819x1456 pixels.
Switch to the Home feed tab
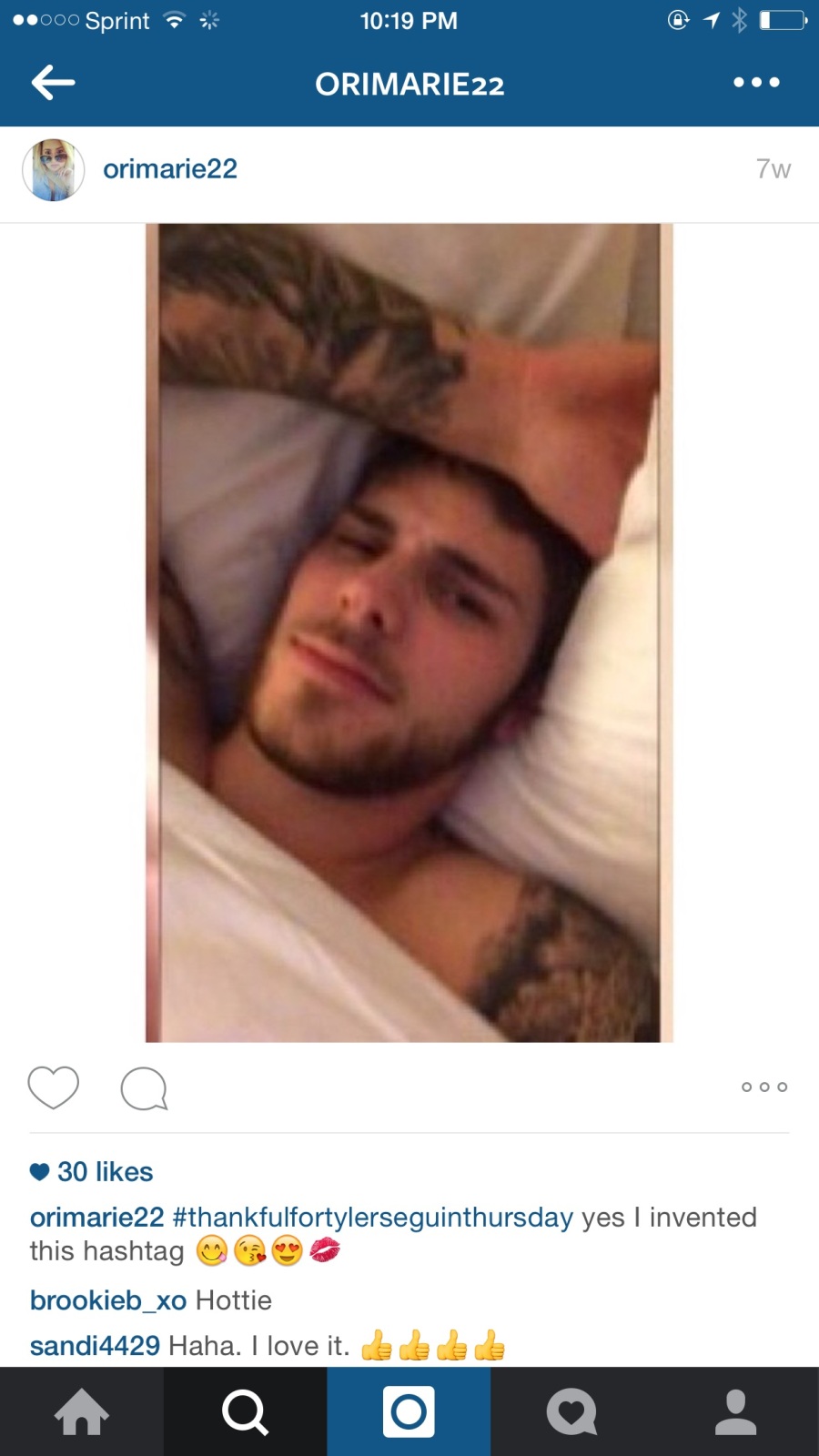[x=82, y=1412]
